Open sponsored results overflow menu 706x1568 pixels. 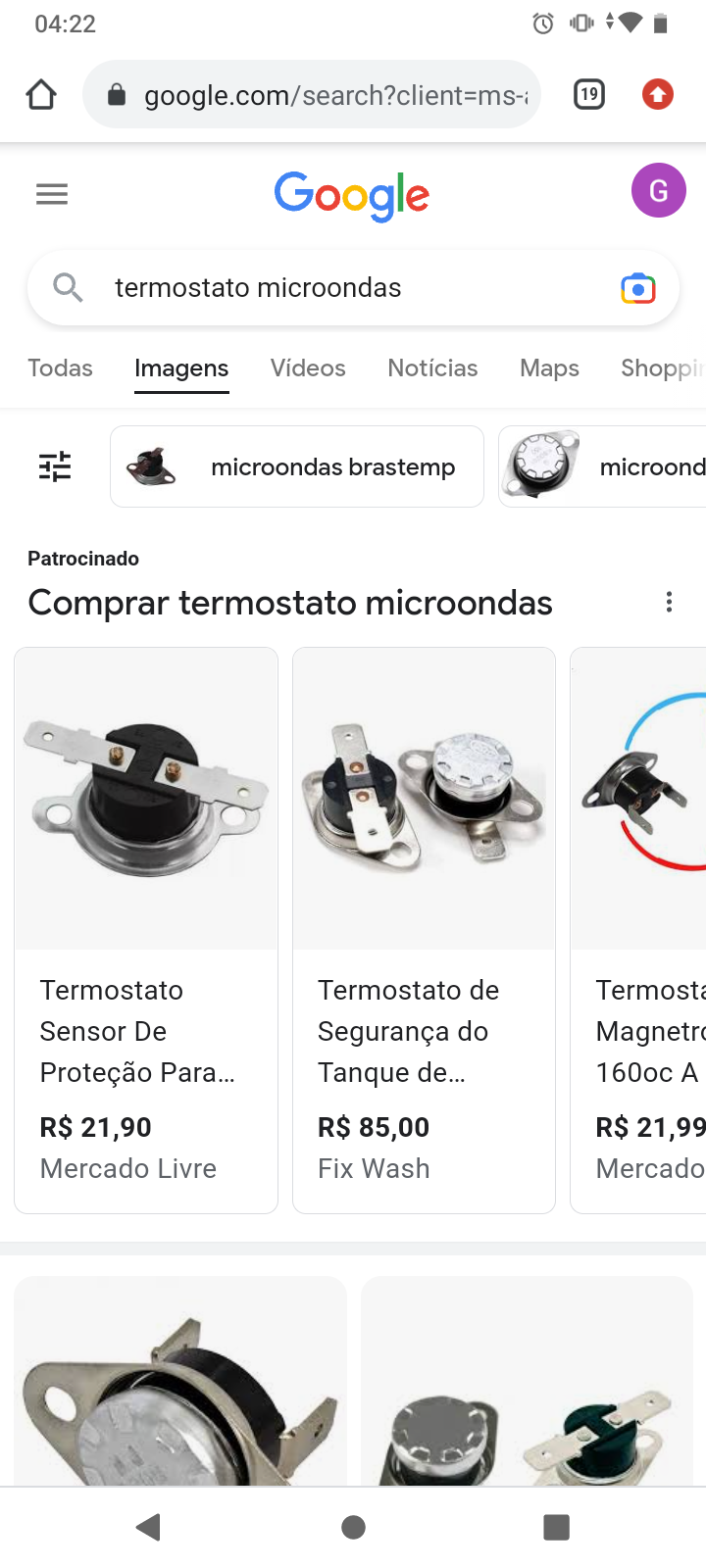tap(669, 602)
